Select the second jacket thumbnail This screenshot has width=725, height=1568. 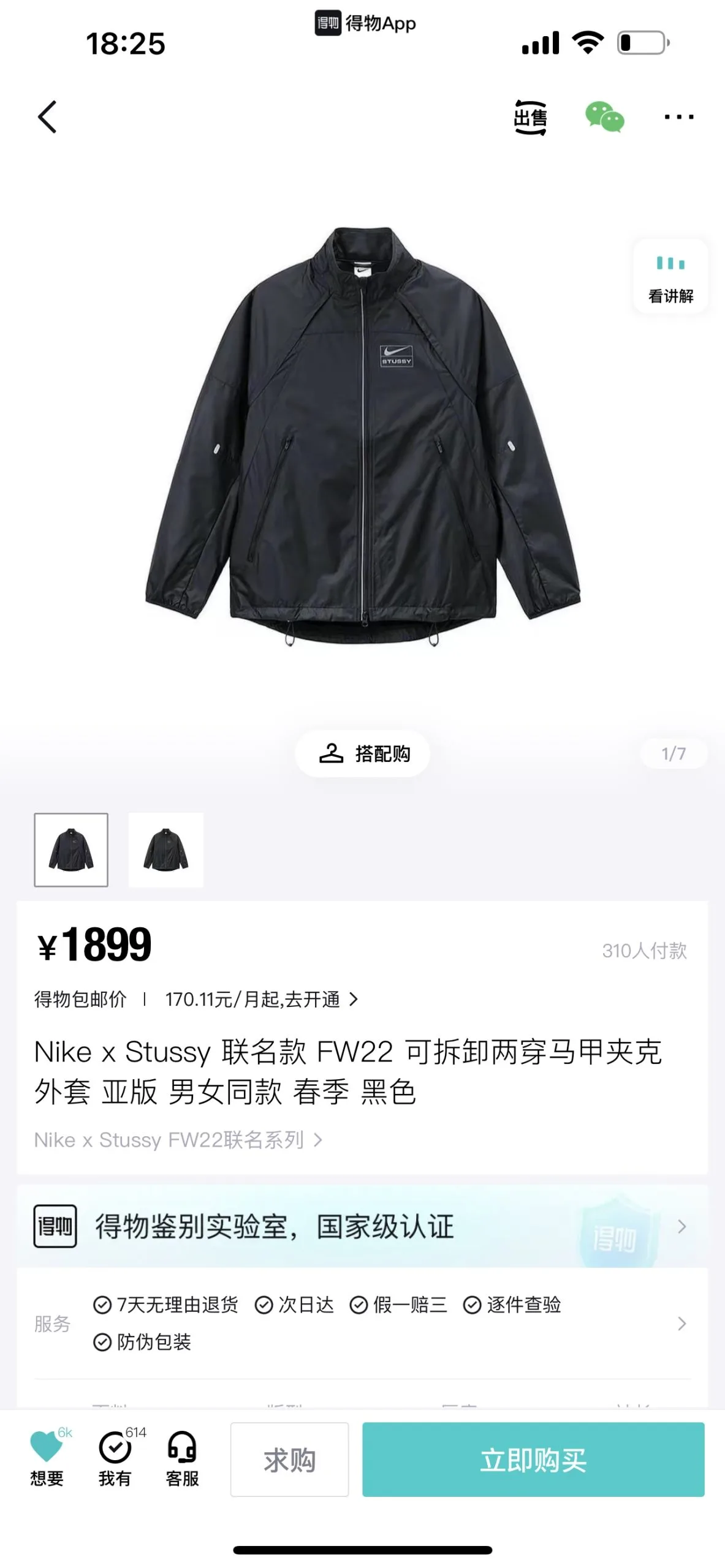(x=165, y=850)
